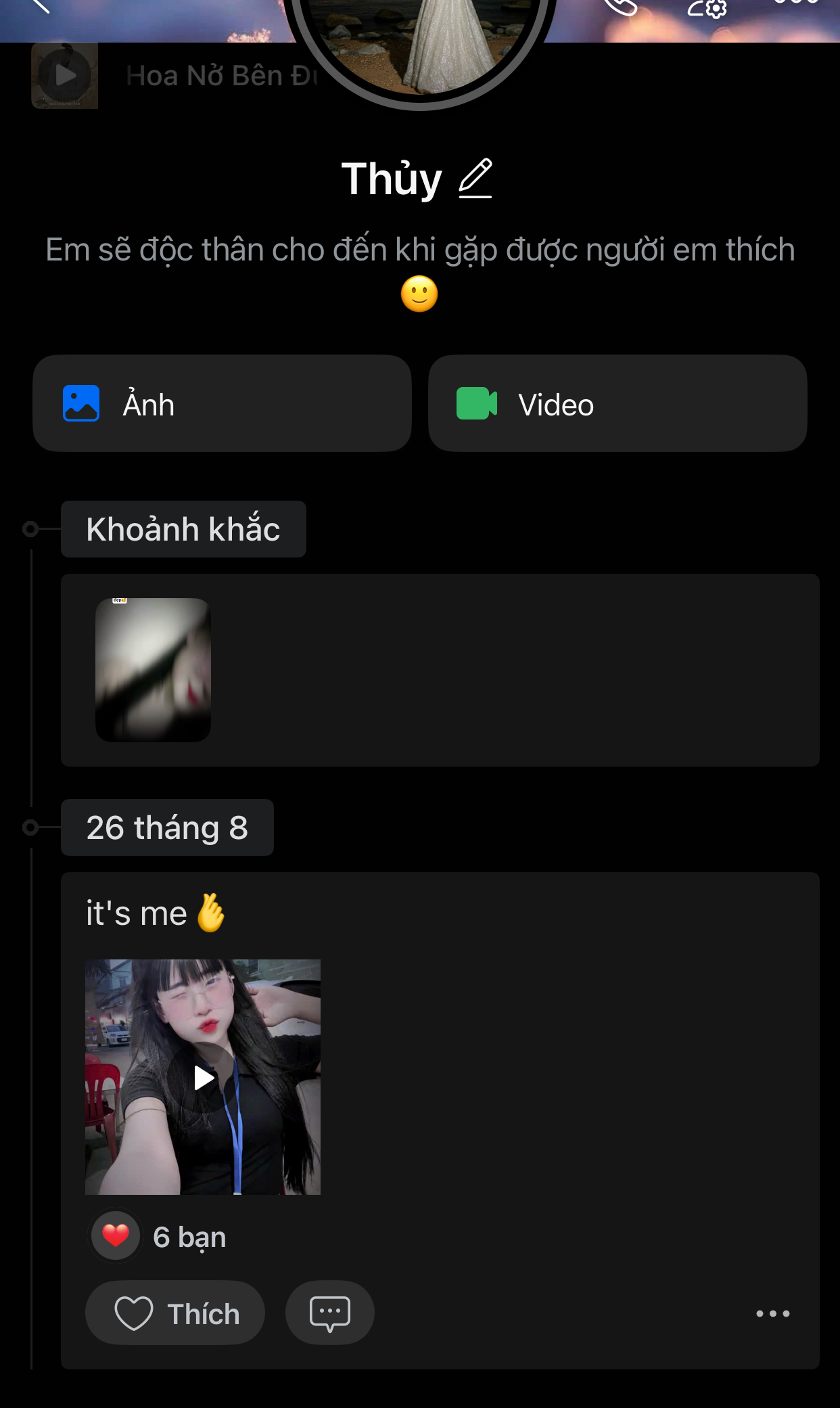Viewport: 840px width, 1408px height.
Task: Go back using the top-left arrow
Action: [x=41, y=5]
